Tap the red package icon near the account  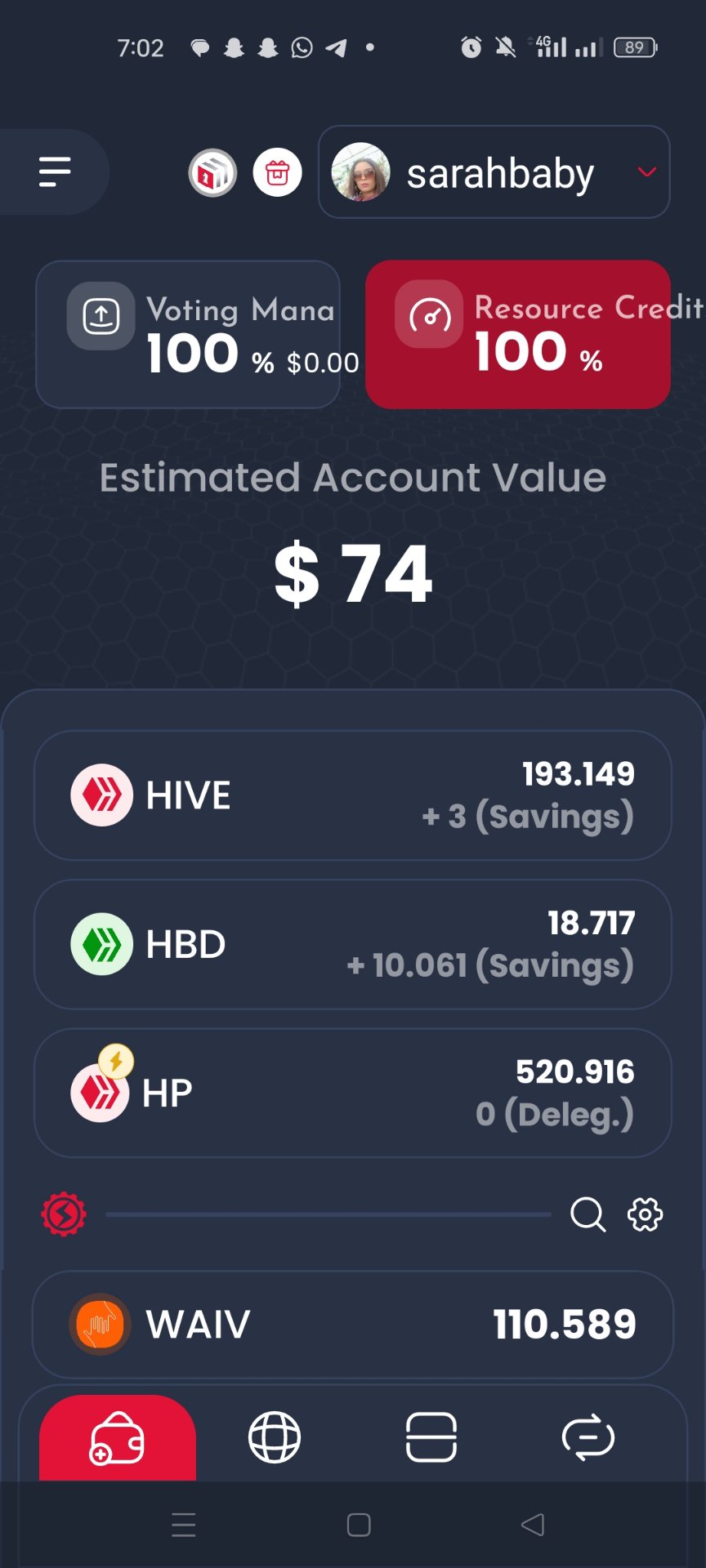pyautogui.click(x=212, y=173)
